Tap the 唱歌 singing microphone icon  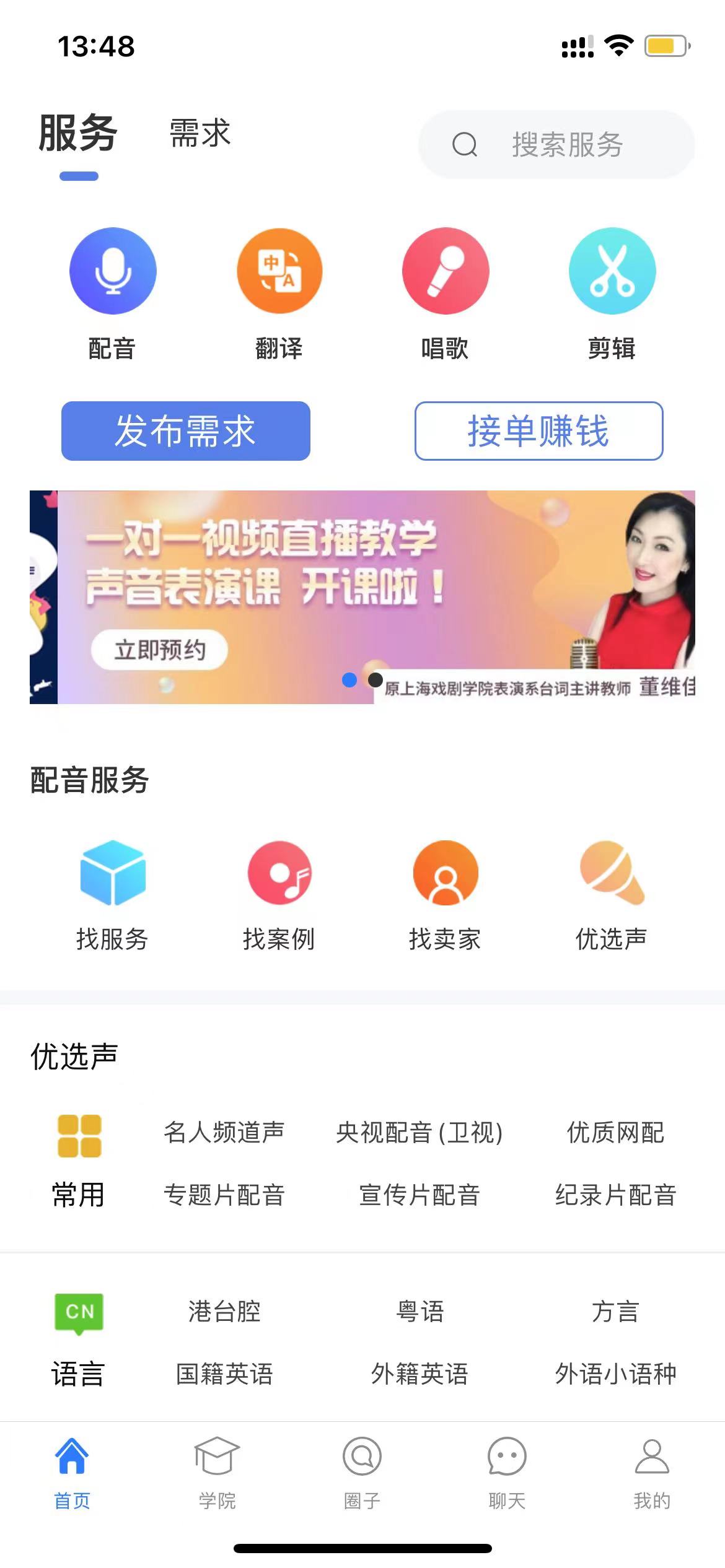[445, 271]
